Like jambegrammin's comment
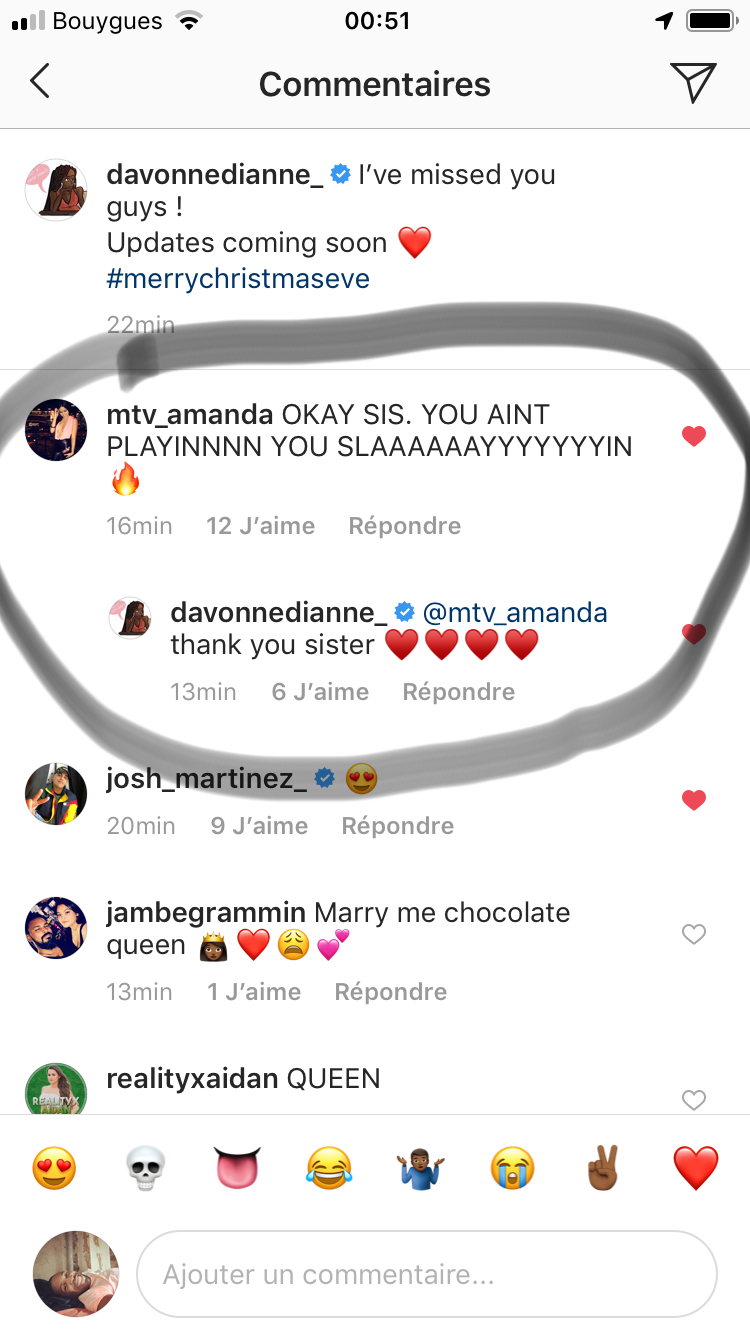This screenshot has height=1334, width=750. coord(693,934)
